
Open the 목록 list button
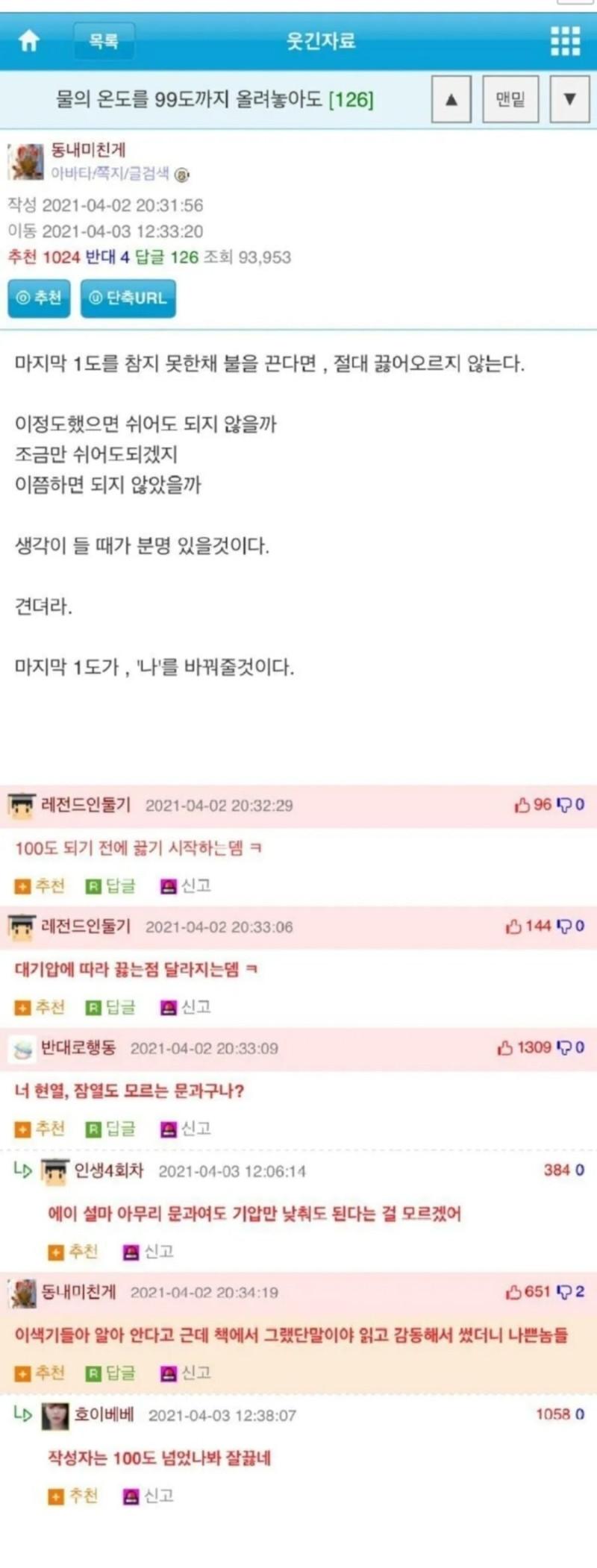(104, 40)
